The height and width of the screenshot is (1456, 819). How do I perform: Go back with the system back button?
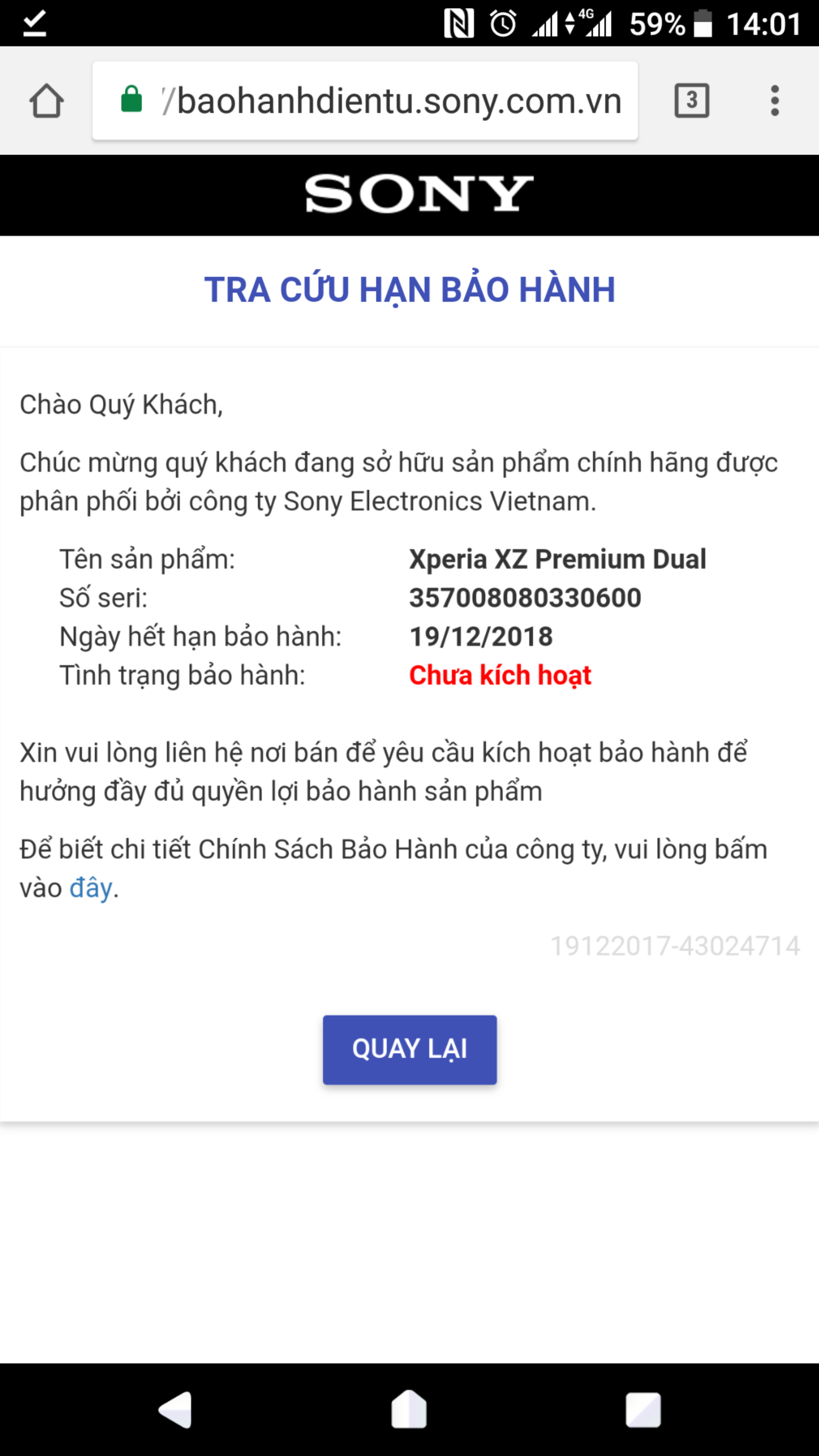click(x=176, y=1409)
